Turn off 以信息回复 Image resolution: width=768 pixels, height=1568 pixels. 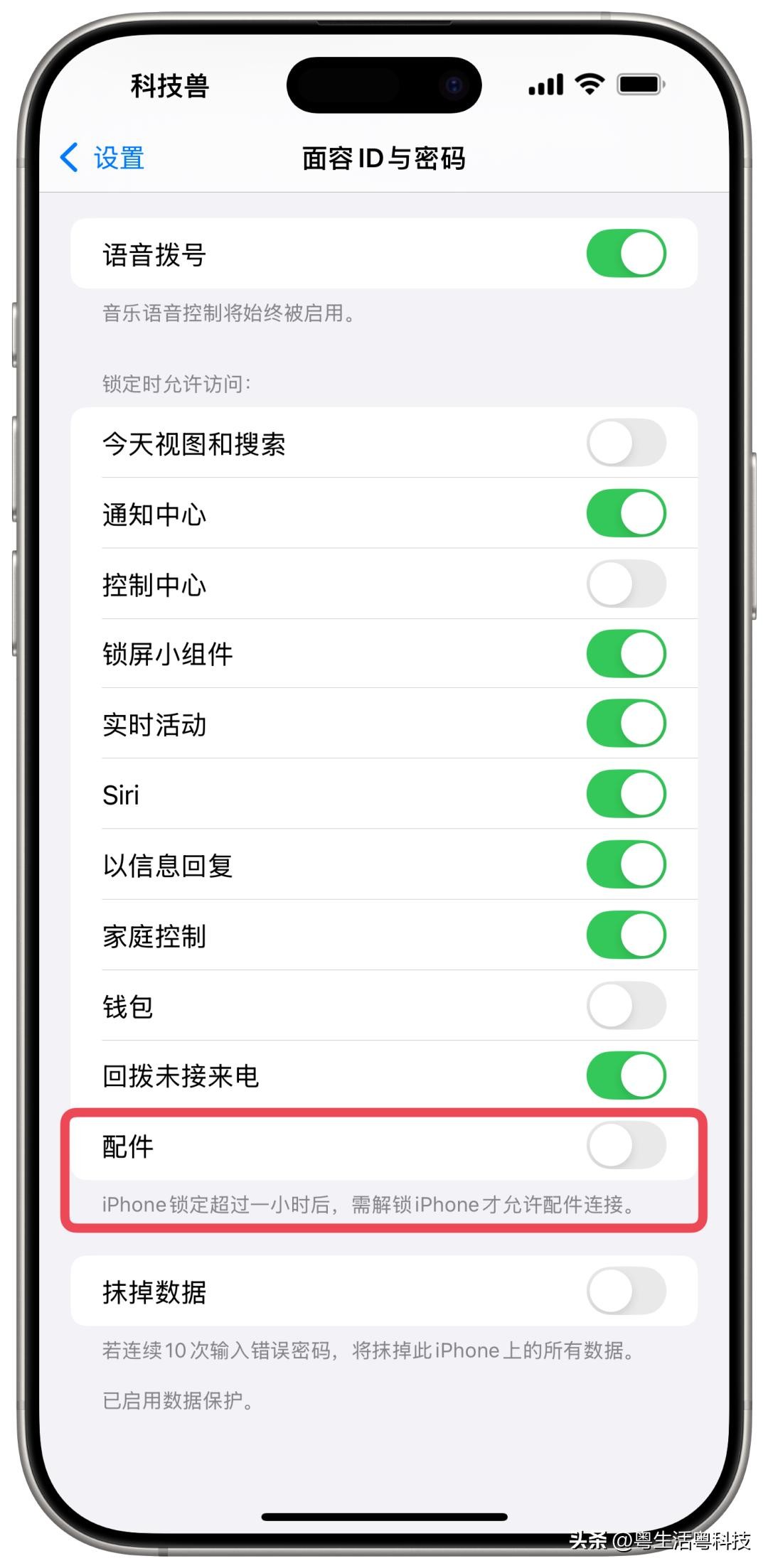pyautogui.click(x=626, y=864)
